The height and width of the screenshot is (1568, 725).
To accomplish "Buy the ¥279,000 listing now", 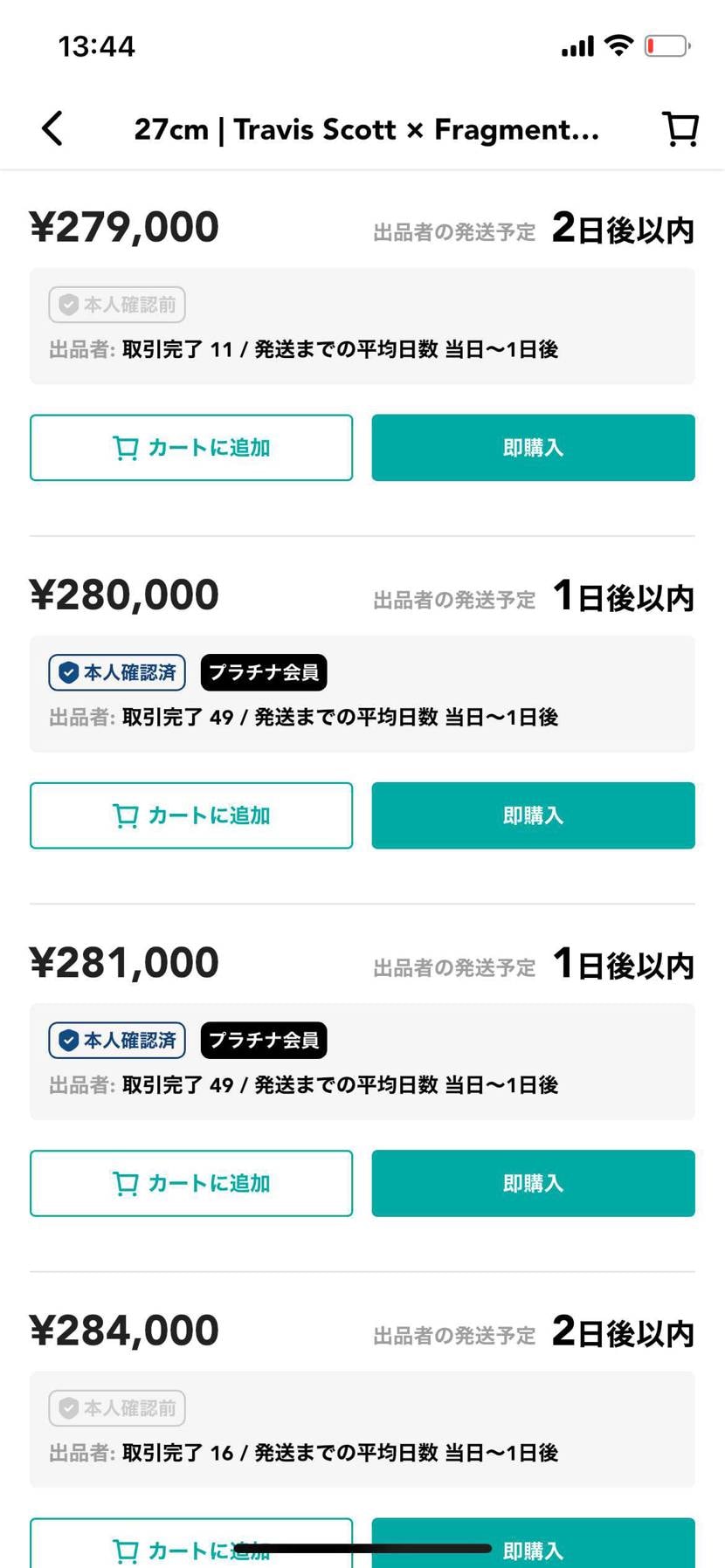I will click(533, 448).
